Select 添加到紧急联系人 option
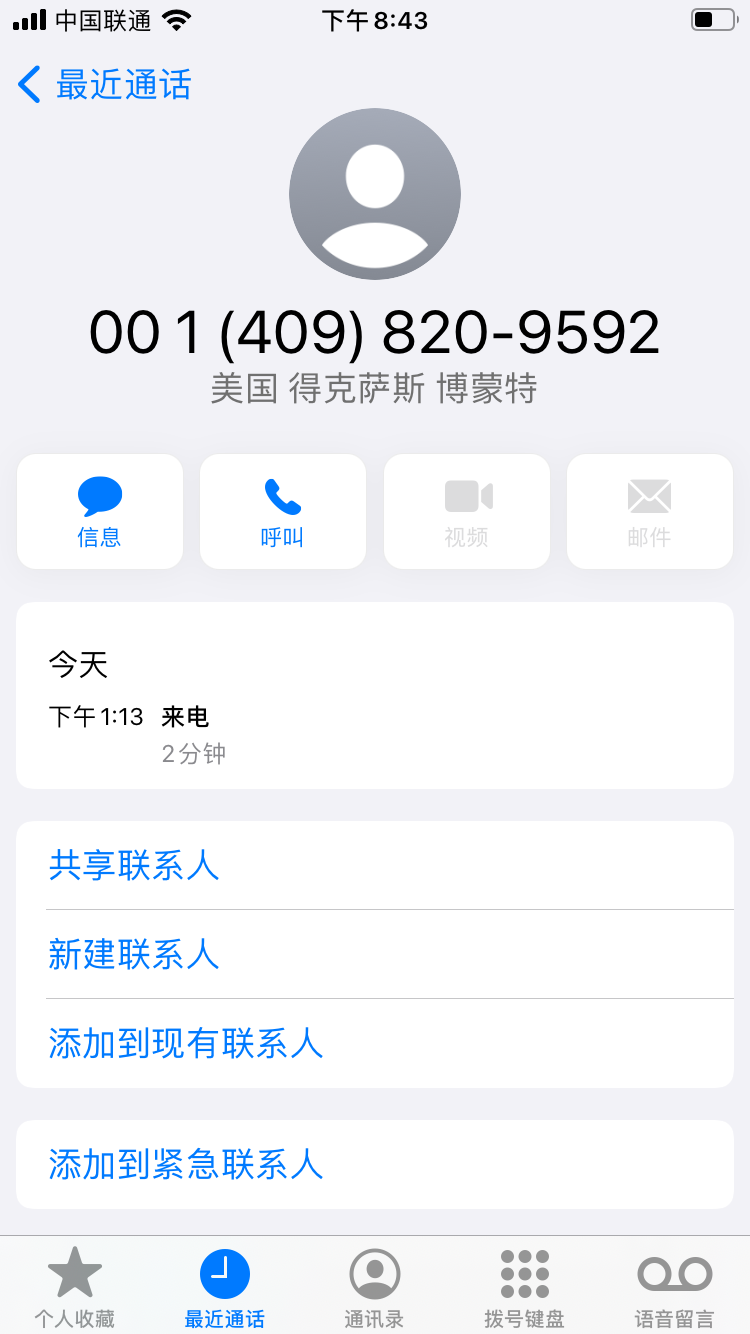Viewport: 750px width, 1334px height. tap(186, 1164)
